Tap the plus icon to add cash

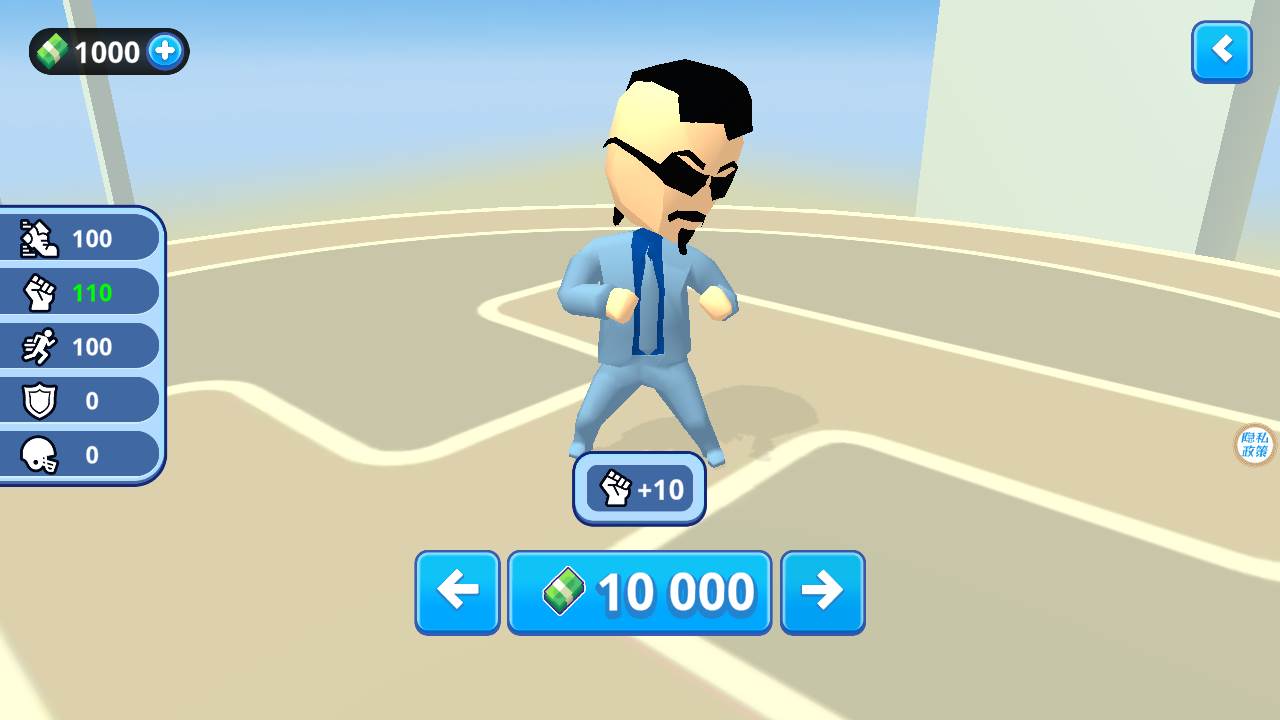coord(165,51)
